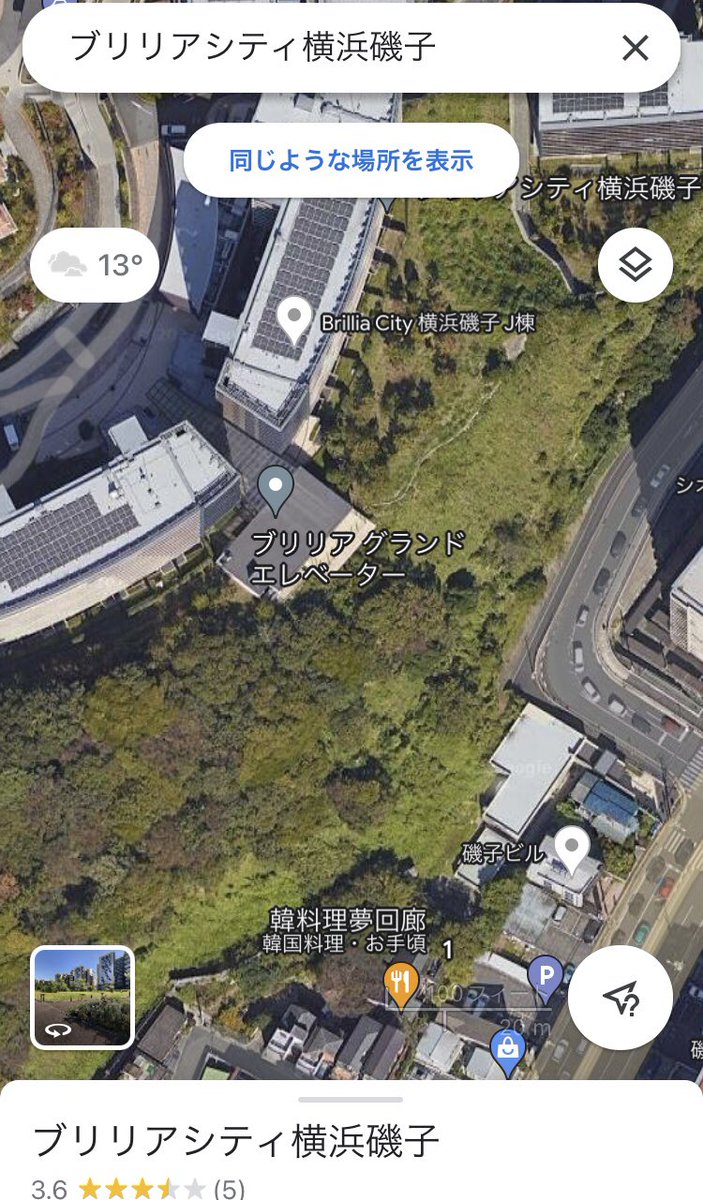Tap the my-location arrow button
The width and height of the screenshot is (703, 1200).
620,997
